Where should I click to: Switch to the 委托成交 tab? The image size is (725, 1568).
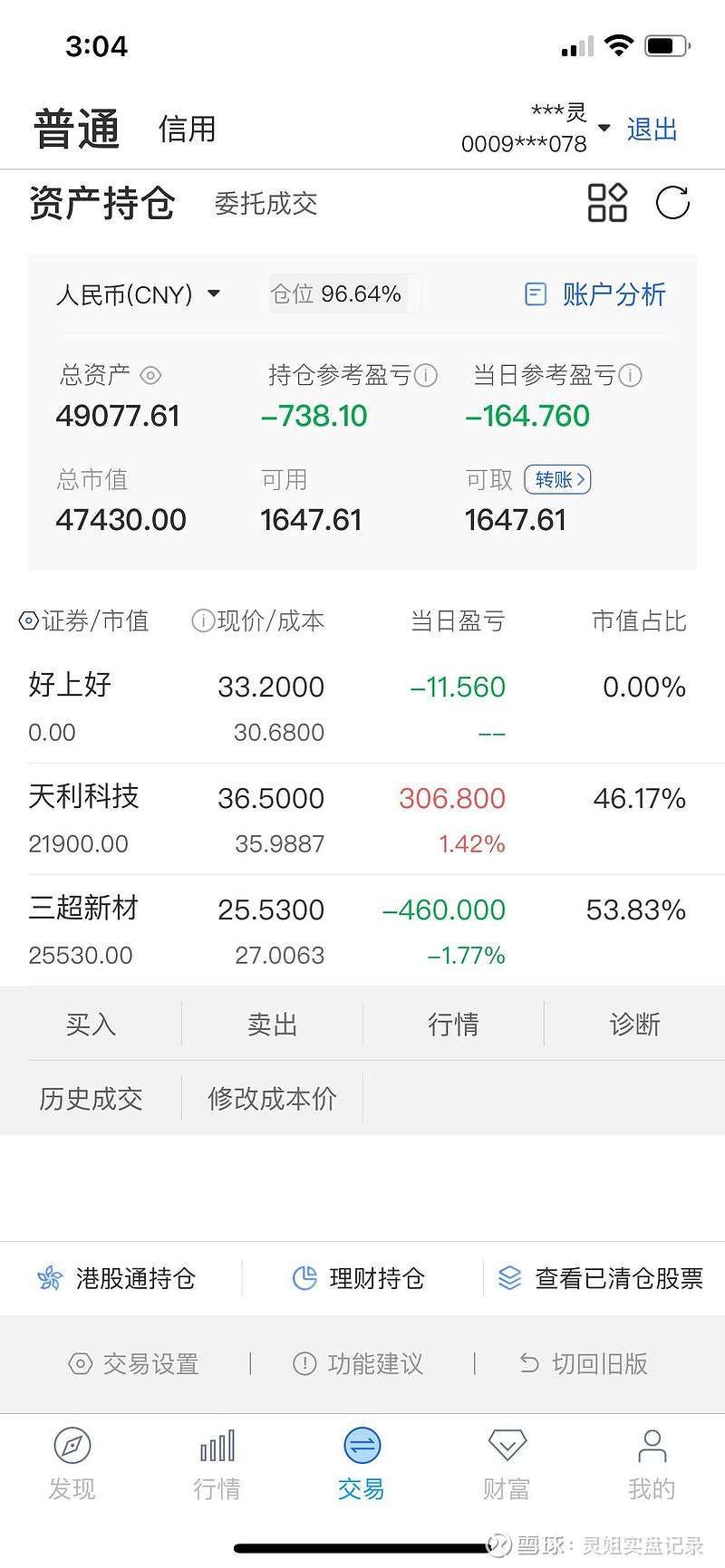[266, 204]
